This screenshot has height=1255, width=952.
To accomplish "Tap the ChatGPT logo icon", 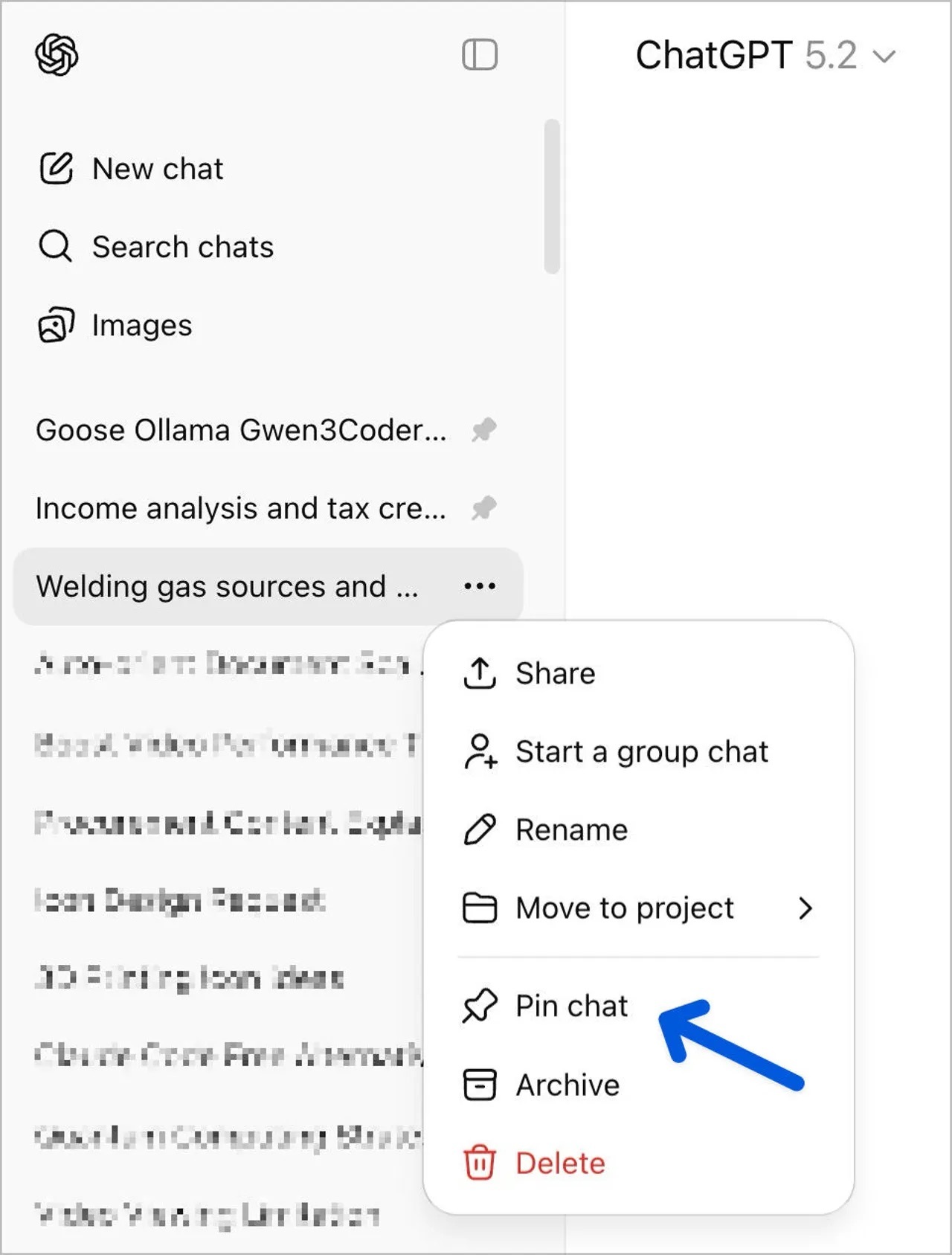I will 57,55.
